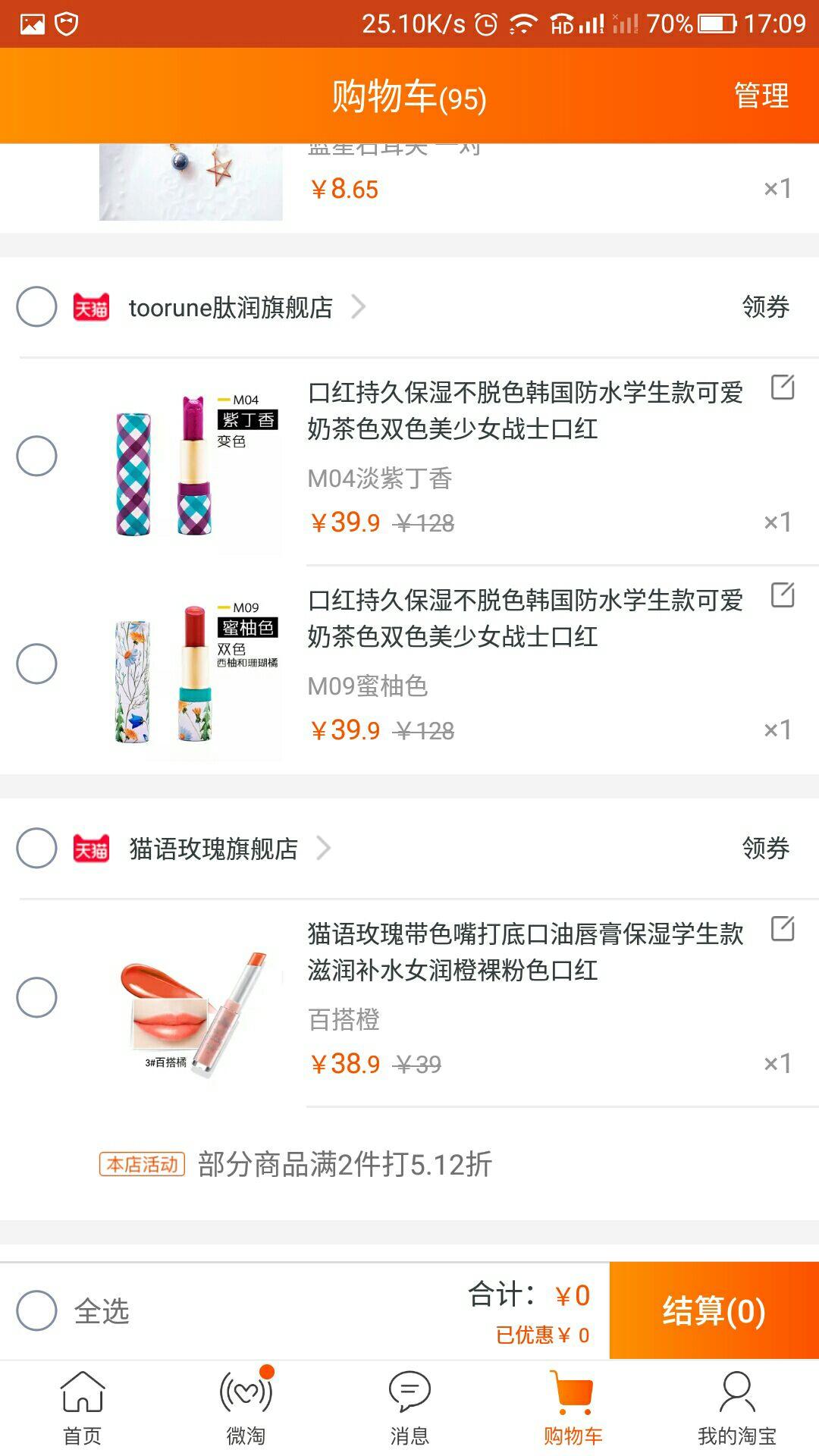Edit options for the M04淡紫丁香 lipstick
This screenshot has height=1456, width=819.
(783, 388)
